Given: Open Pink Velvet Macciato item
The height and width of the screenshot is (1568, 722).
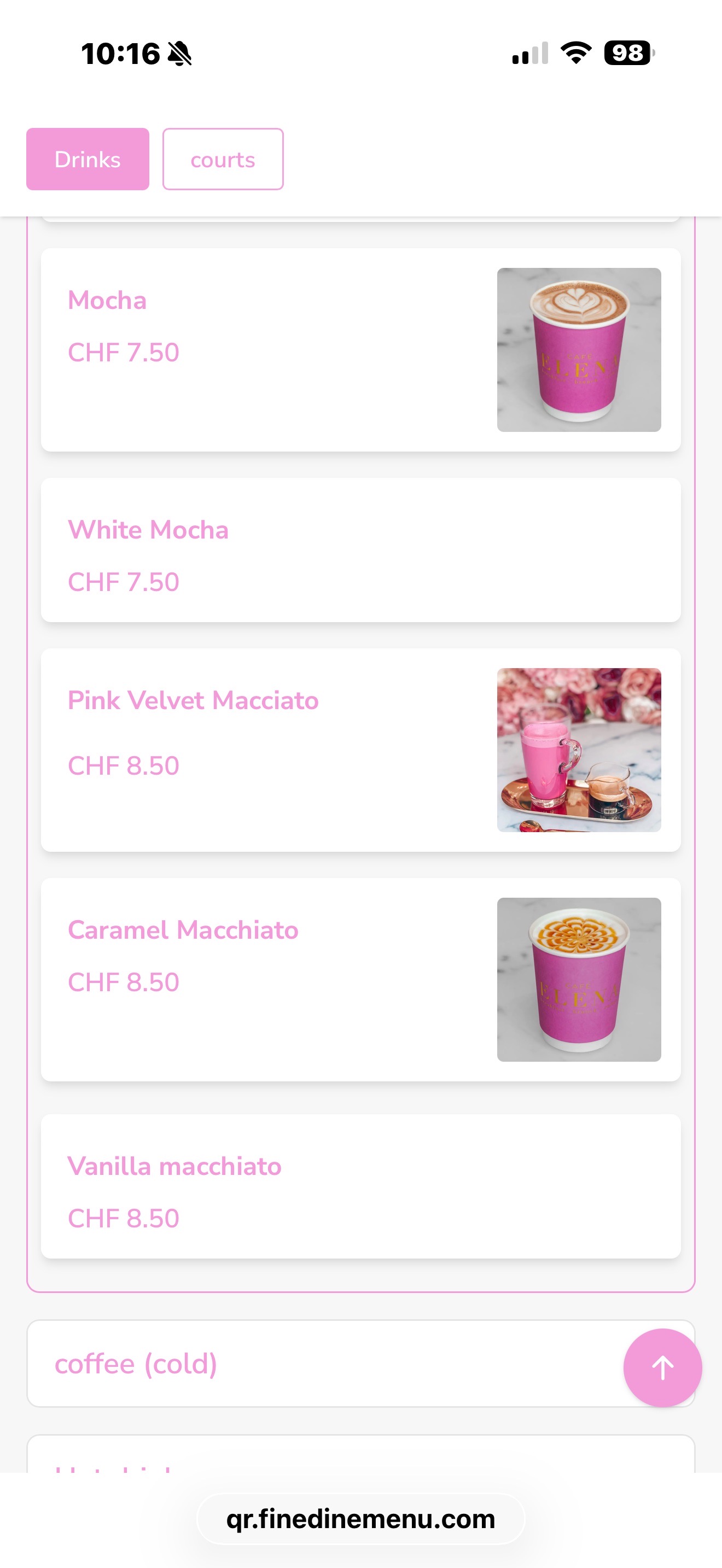Looking at the screenshot, I should (360, 750).
